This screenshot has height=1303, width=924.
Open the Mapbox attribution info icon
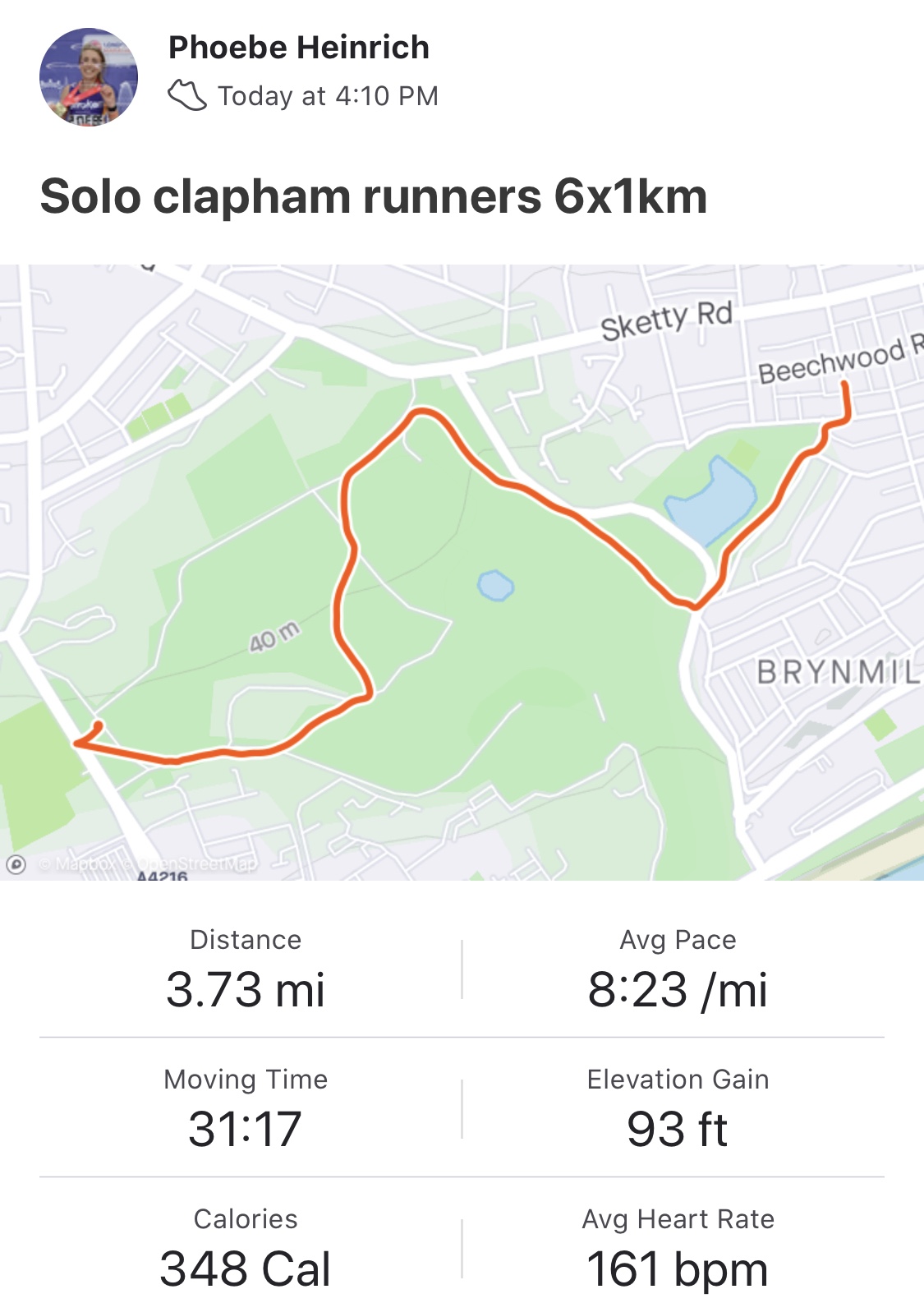click(16, 864)
